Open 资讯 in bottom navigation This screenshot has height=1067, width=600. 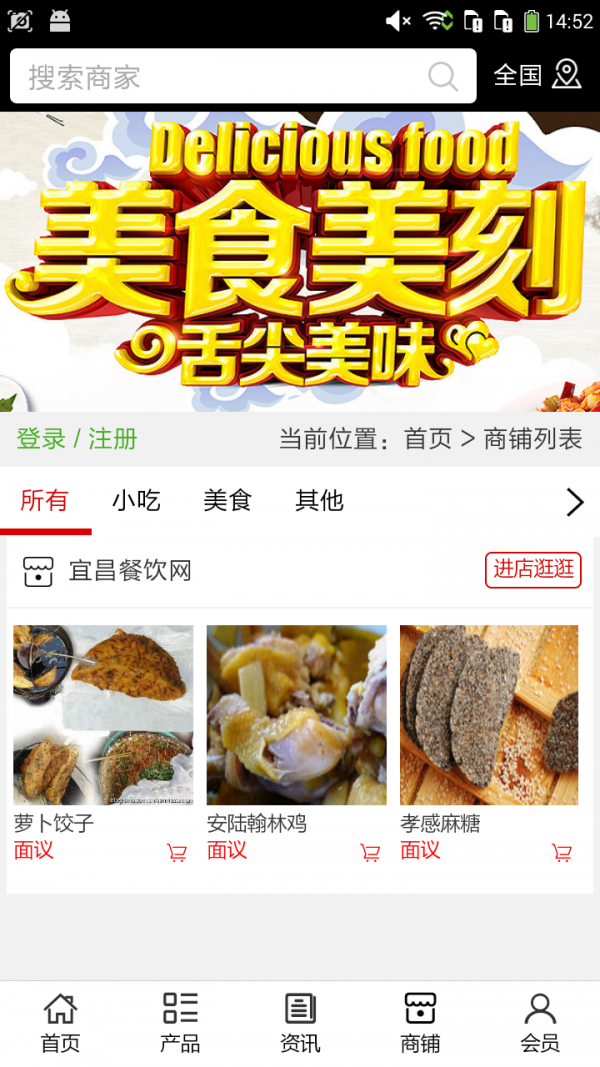pyautogui.click(x=300, y=1023)
